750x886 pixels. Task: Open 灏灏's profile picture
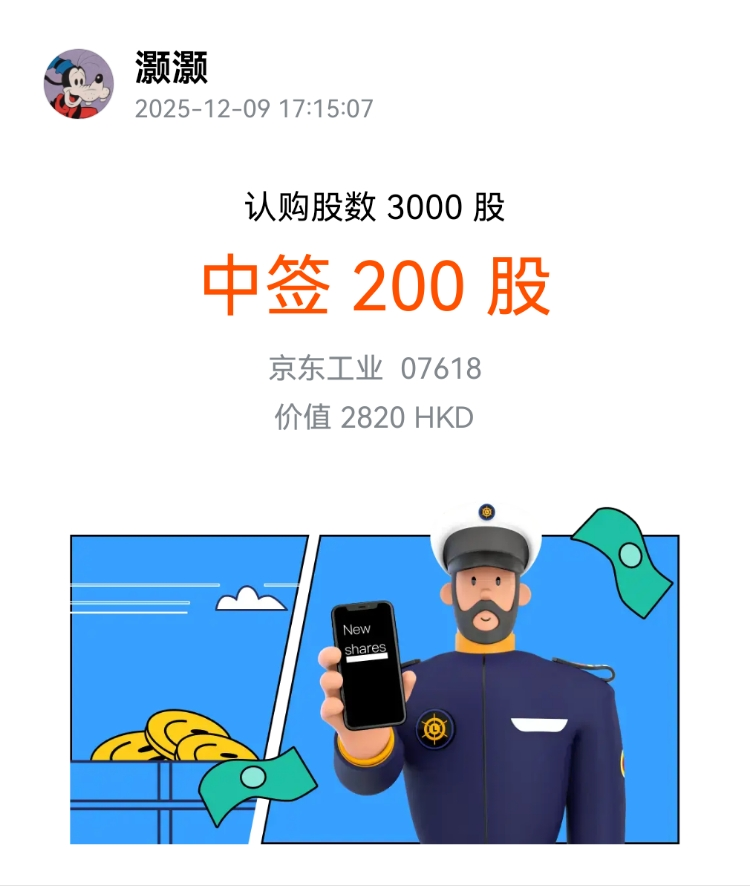[x=79, y=84]
